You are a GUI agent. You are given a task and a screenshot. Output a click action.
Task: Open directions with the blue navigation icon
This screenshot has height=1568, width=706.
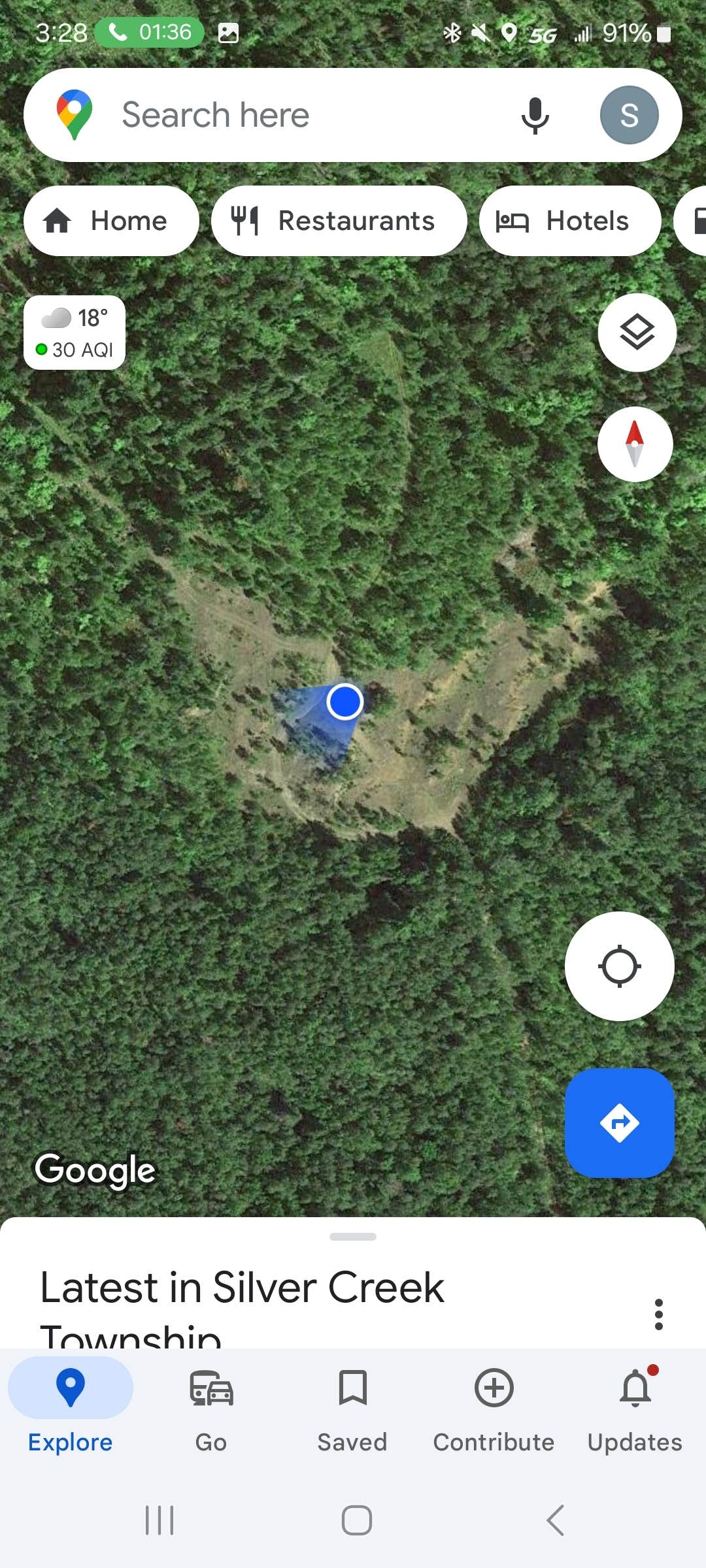(x=619, y=1122)
